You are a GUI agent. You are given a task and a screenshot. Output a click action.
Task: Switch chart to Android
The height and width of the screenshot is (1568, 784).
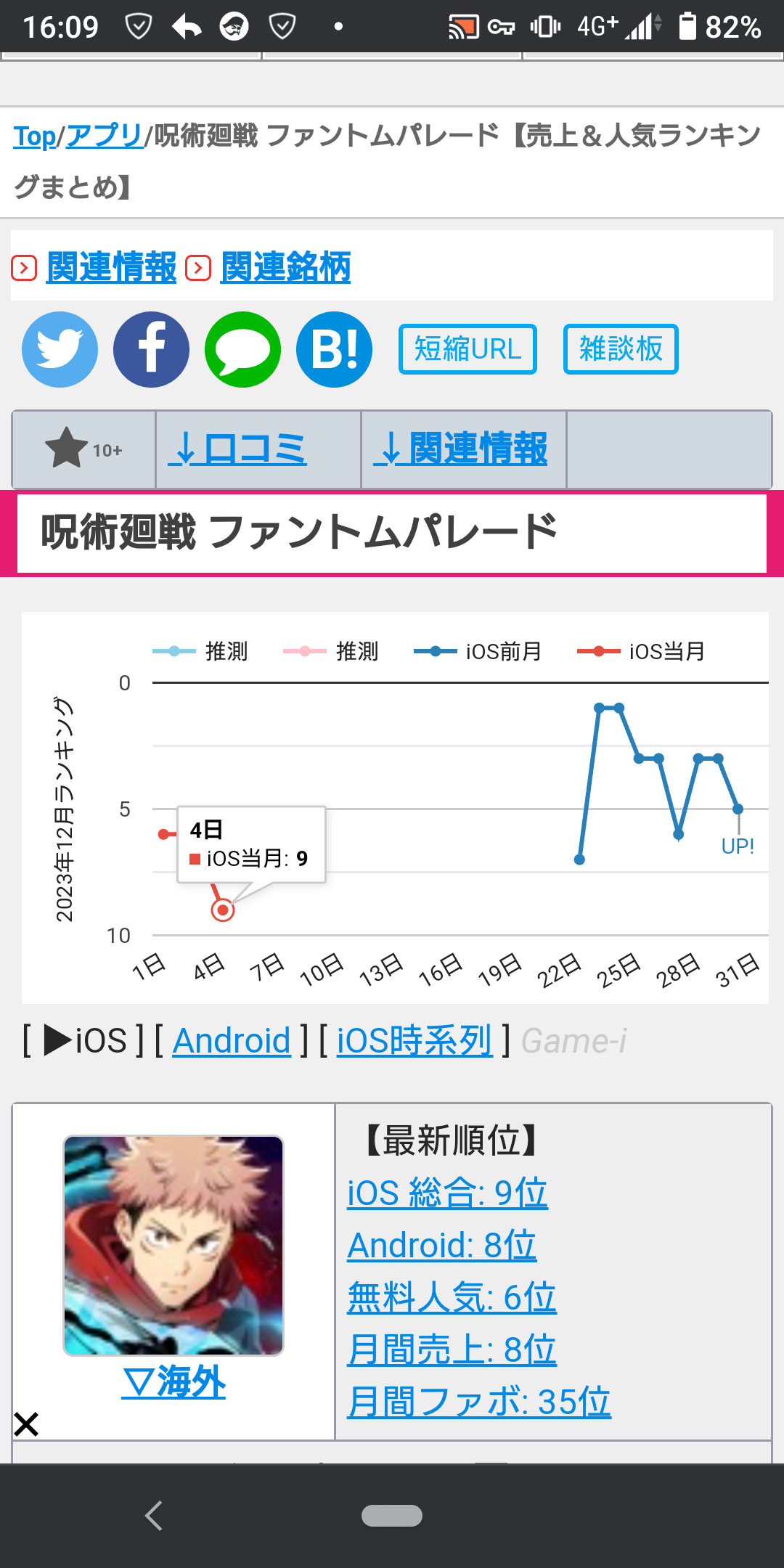pos(232,1041)
